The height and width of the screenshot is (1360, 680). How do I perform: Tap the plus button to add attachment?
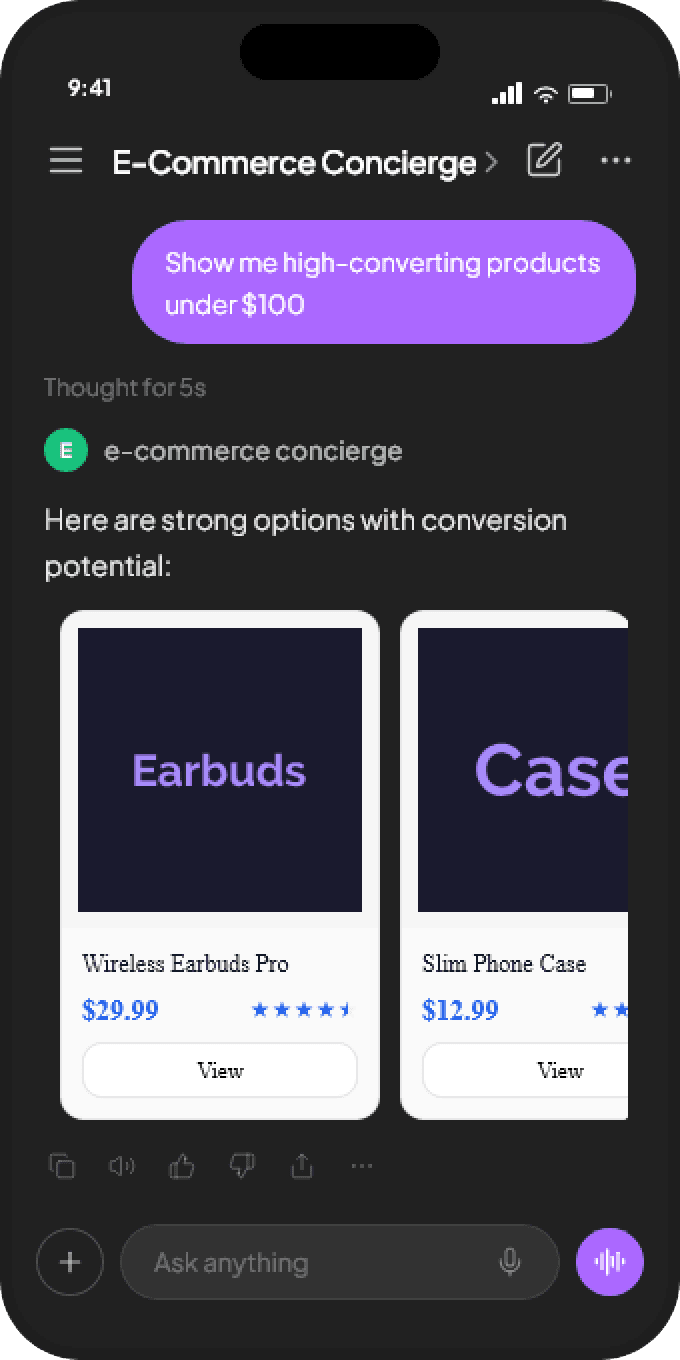tap(70, 1262)
